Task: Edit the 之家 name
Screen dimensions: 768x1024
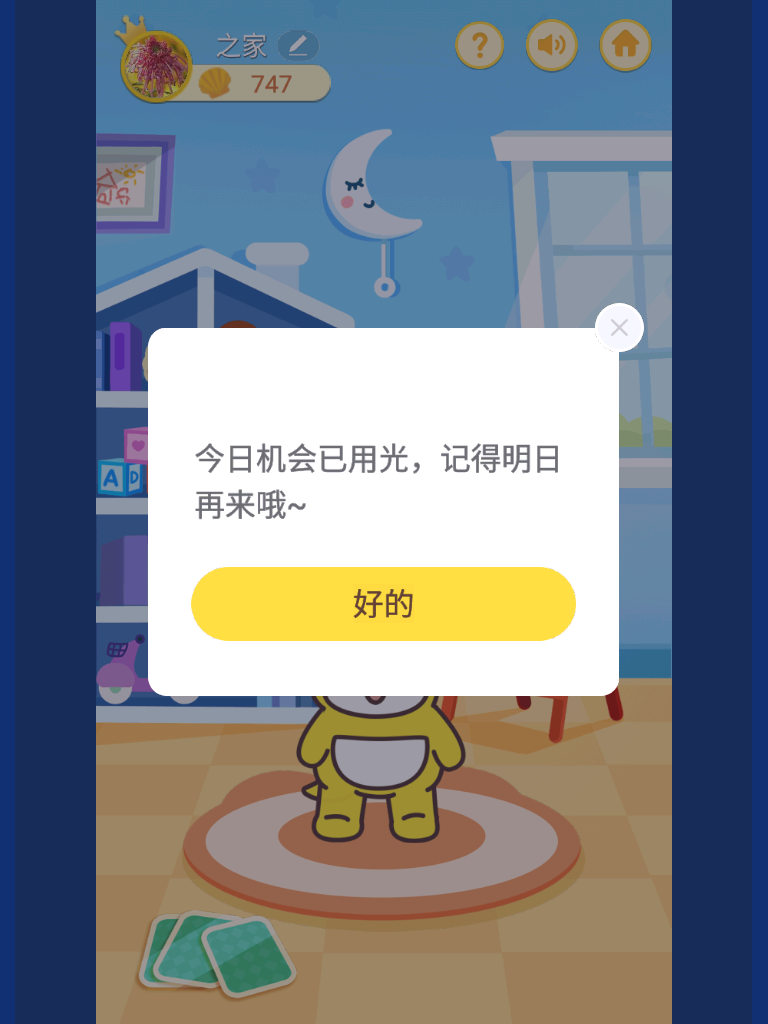Action: [298, 45]
